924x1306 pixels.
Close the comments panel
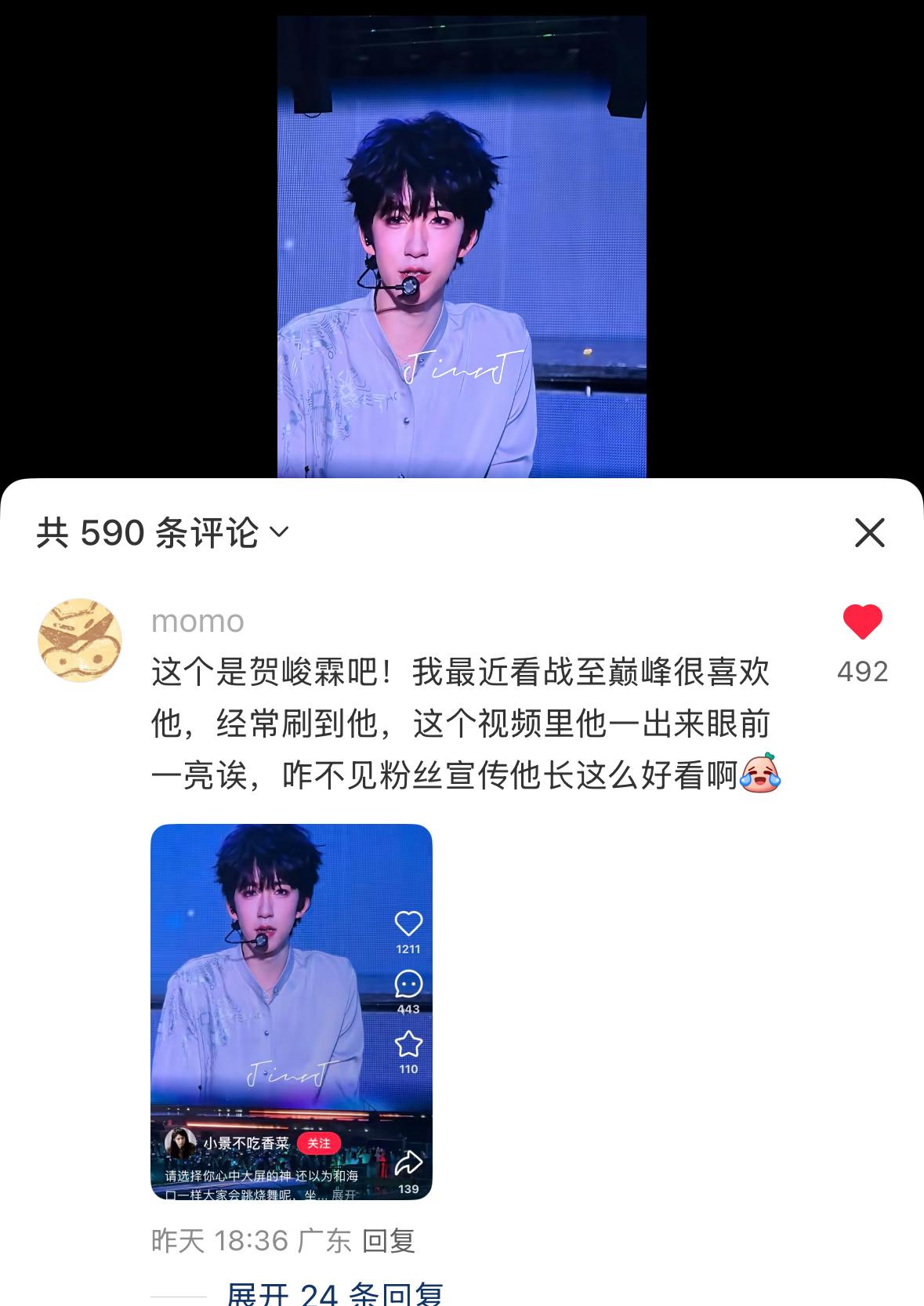pyautogui.click(x=869, y=533)
